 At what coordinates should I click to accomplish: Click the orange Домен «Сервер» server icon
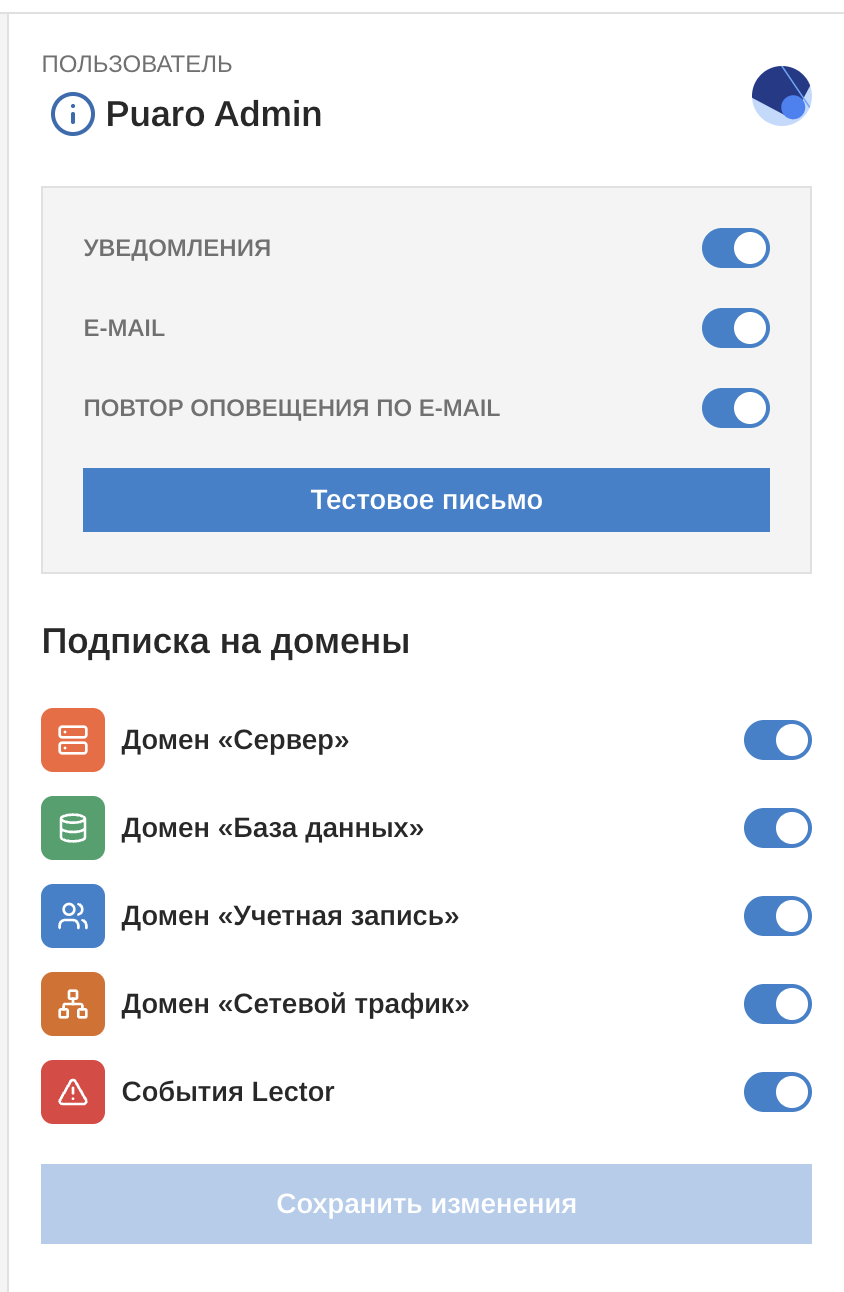click(72, 740)
